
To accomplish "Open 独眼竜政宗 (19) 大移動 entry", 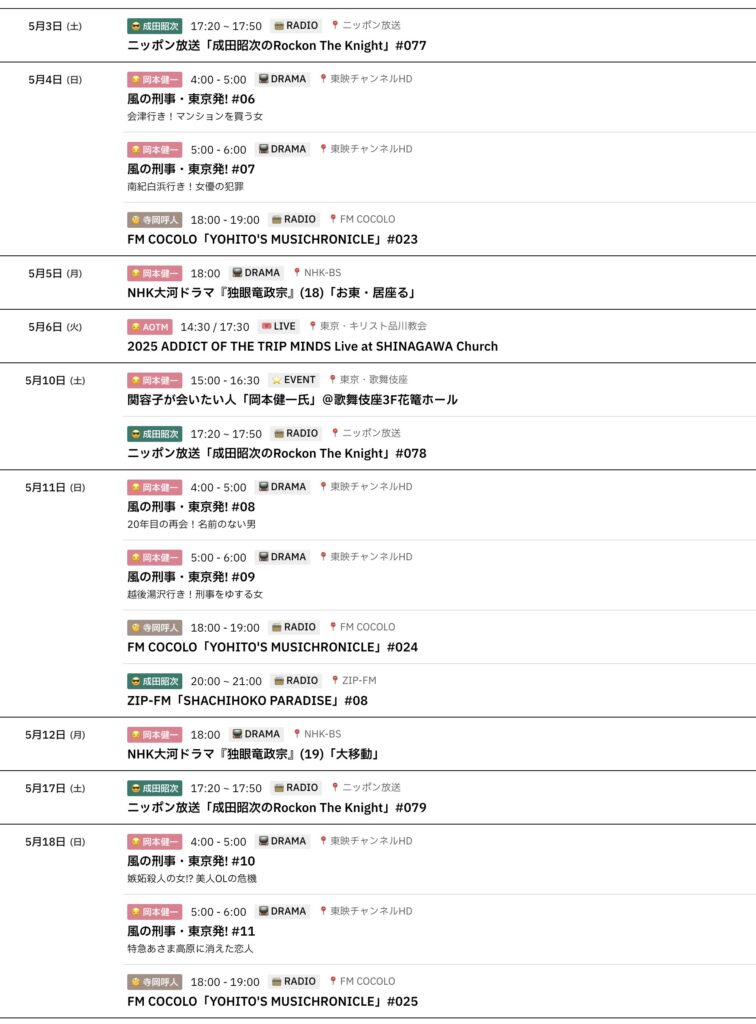I will pos(253,754).
